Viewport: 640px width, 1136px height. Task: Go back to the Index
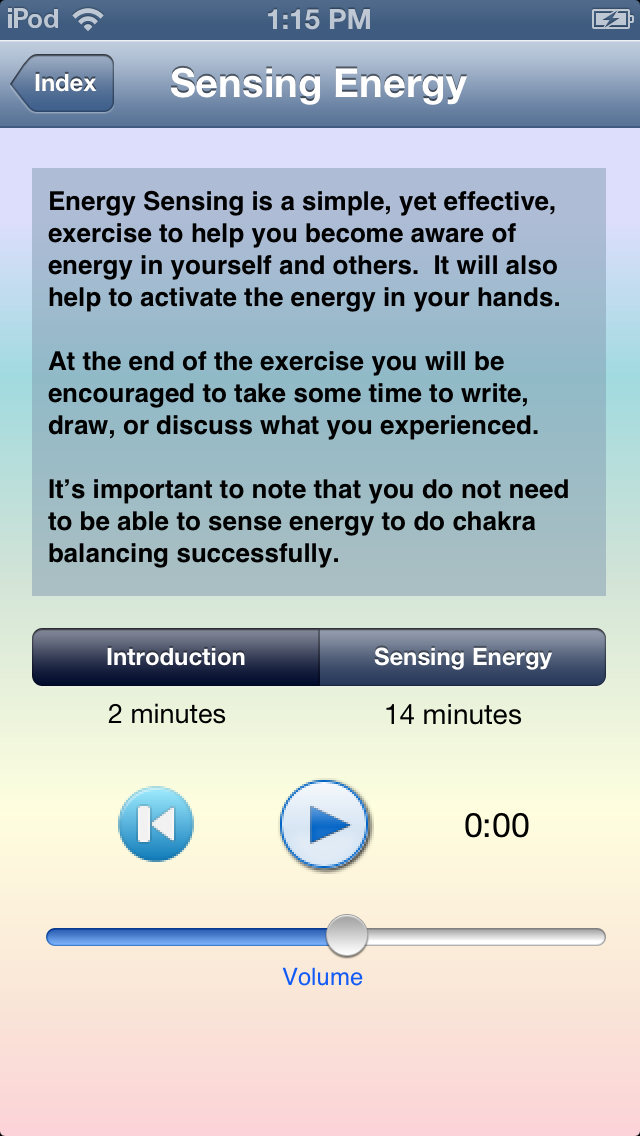[63, 84]
